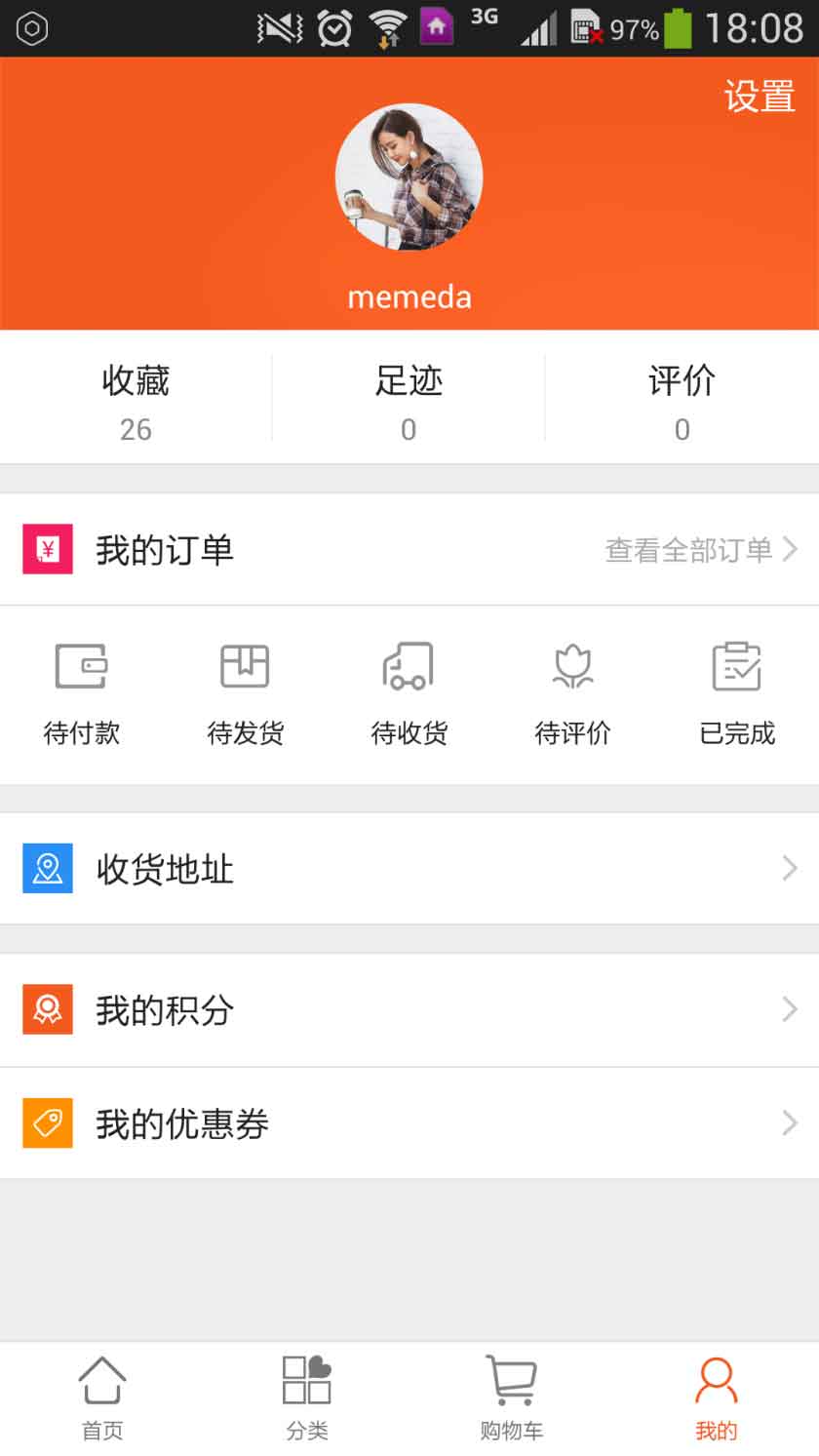The height and width of the screenshot is (1456, 819).
Task: Open 设置 settings page
Action: [x=759, y=97]
